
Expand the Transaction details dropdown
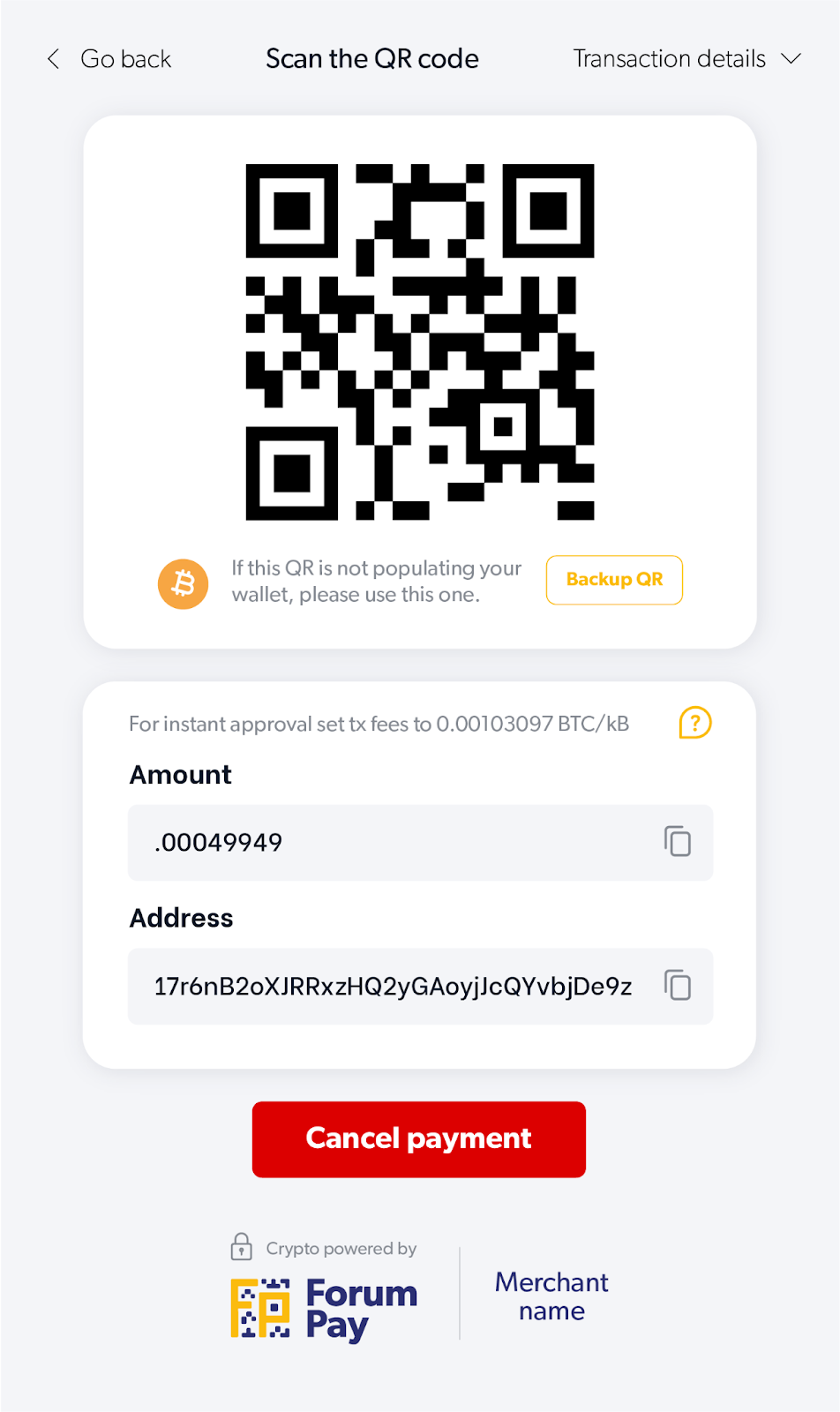687,59
